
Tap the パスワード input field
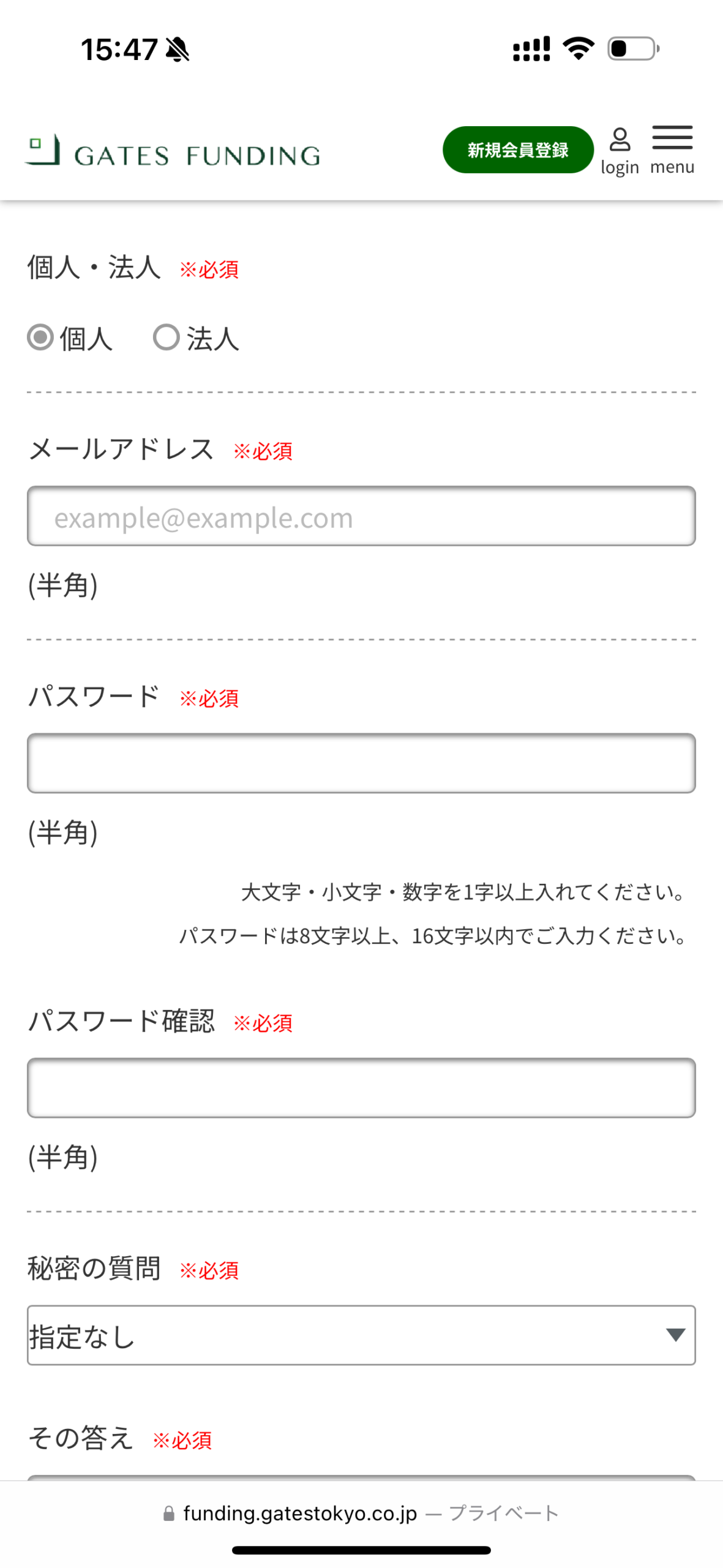[x=361, y=763]
